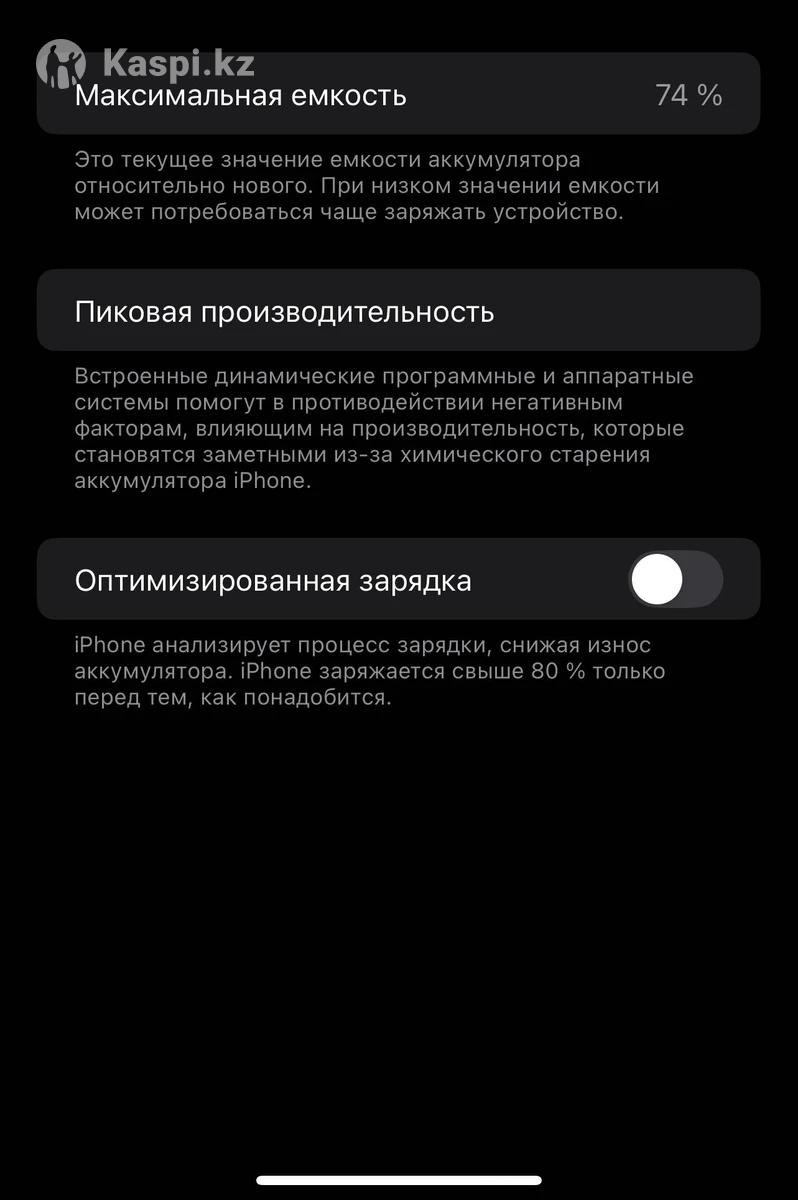Screen dimensions: 798x1200
Task: Enable the Оптимизированная зарядка switch
Action: pyautogui.click(x=675, y=580)
